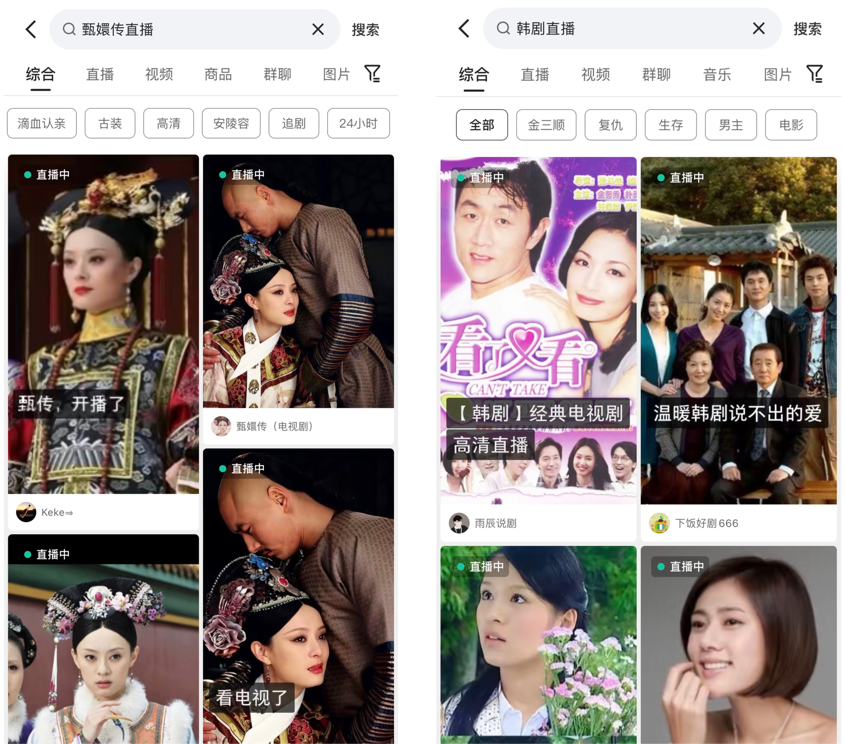Switch to the 商品 tab
The height and width of the screenshot is (744, 846).
click(218, 74)
